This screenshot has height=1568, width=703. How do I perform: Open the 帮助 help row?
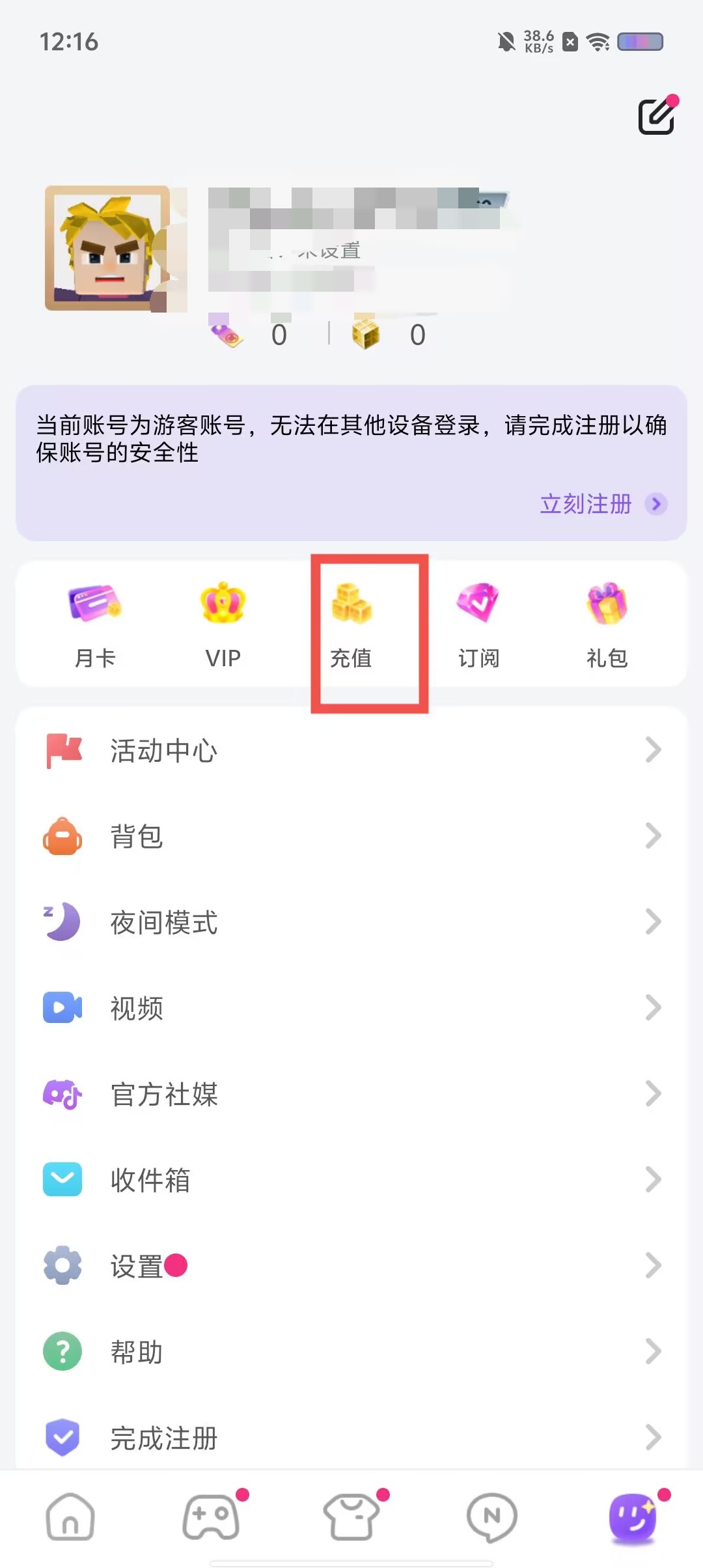pyautogui.click(x=351, y=1352)
